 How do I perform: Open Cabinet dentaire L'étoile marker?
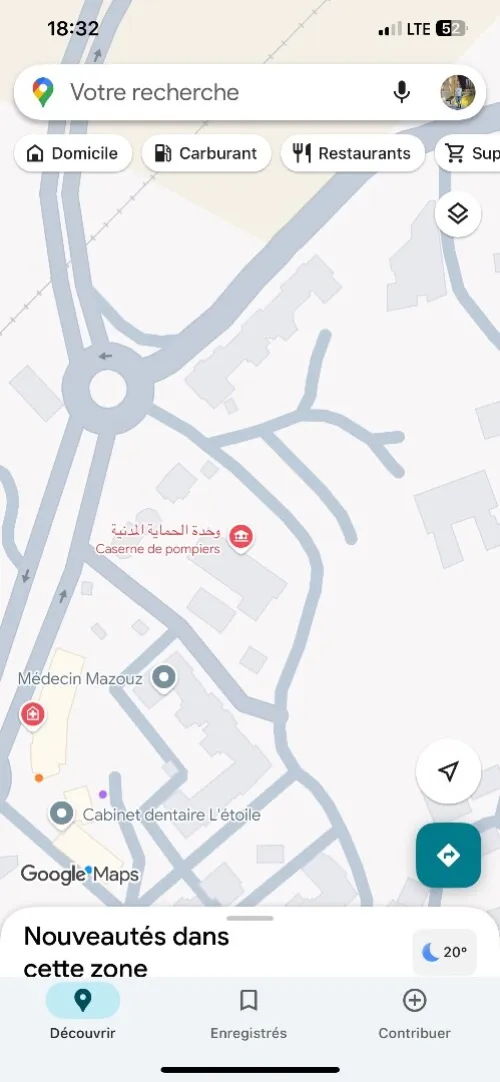click(62, 814)
